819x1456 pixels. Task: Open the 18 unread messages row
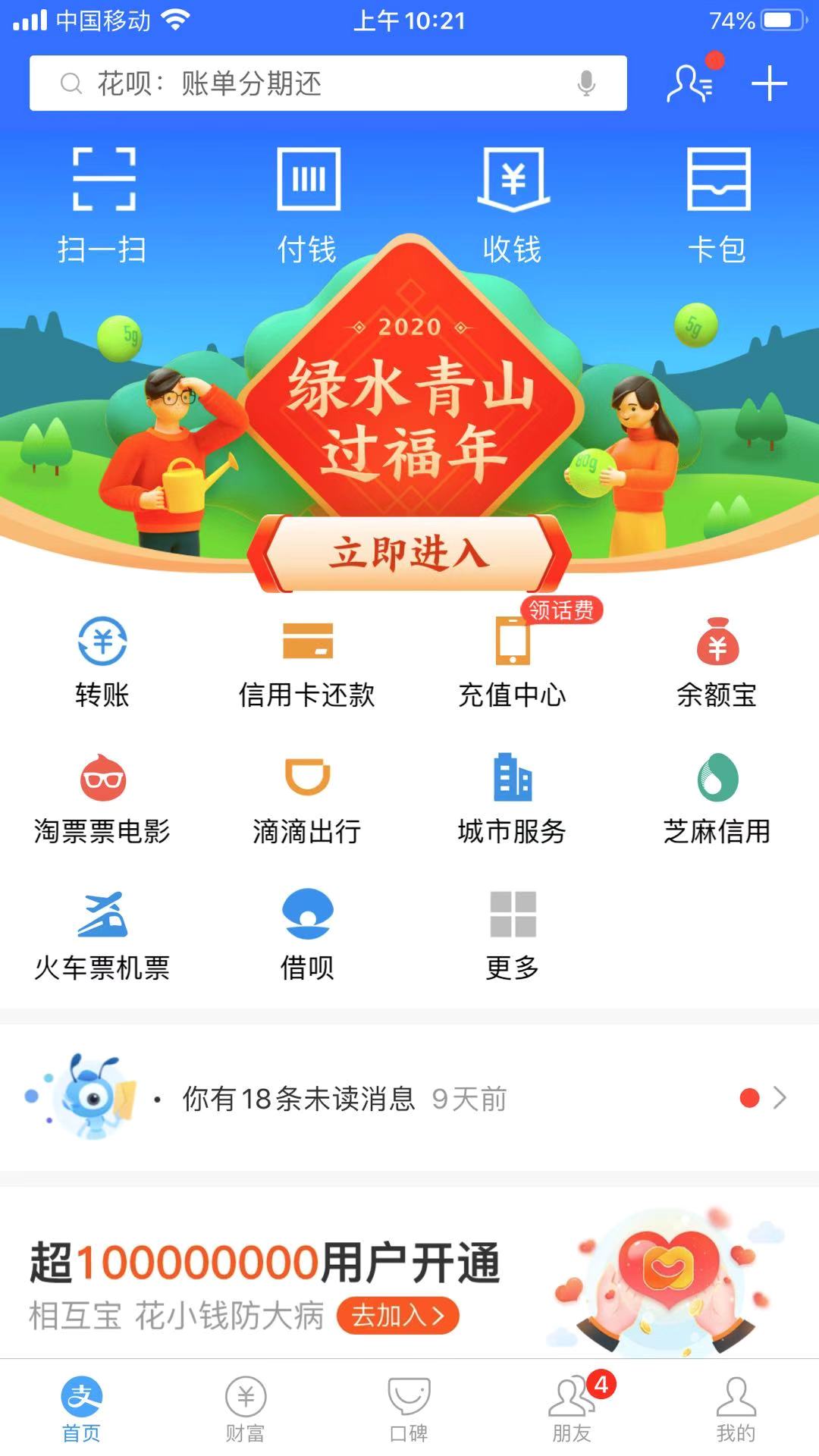[409, 1098]
